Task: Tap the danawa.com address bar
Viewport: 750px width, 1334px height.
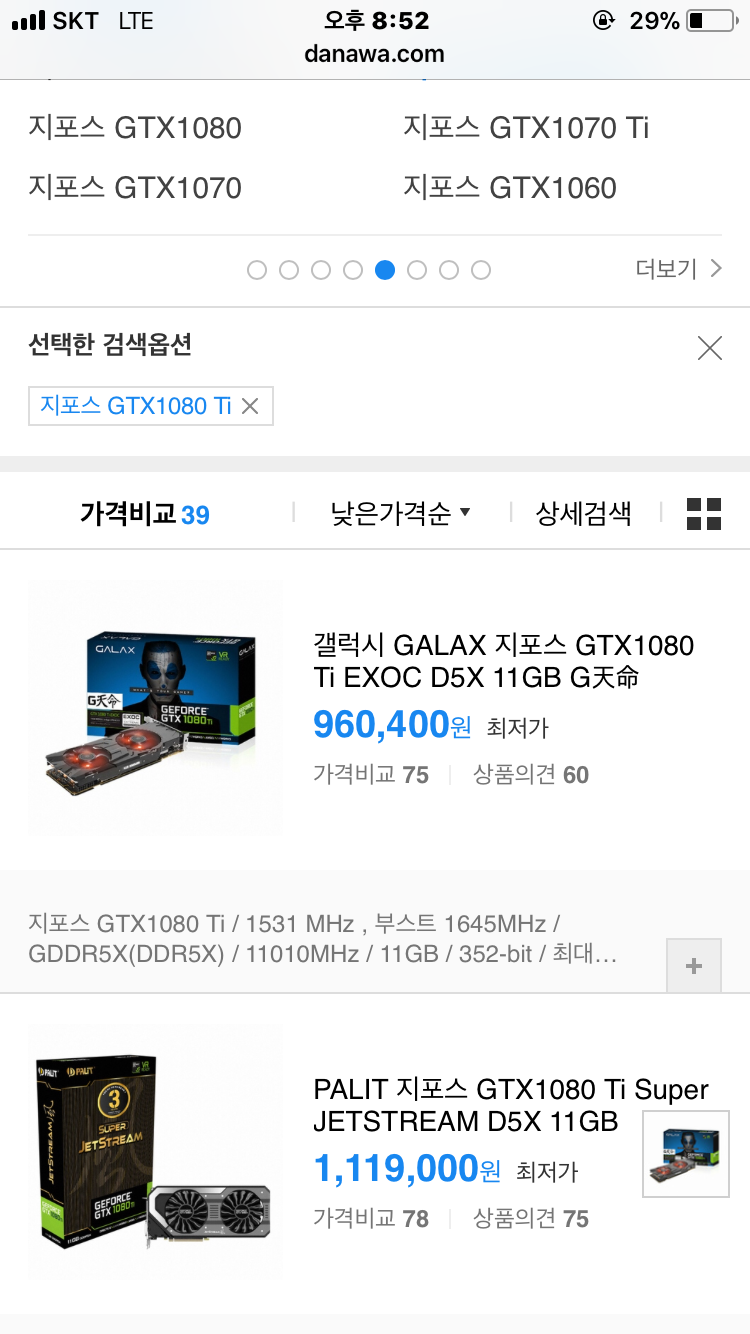Action: (375, 54)
